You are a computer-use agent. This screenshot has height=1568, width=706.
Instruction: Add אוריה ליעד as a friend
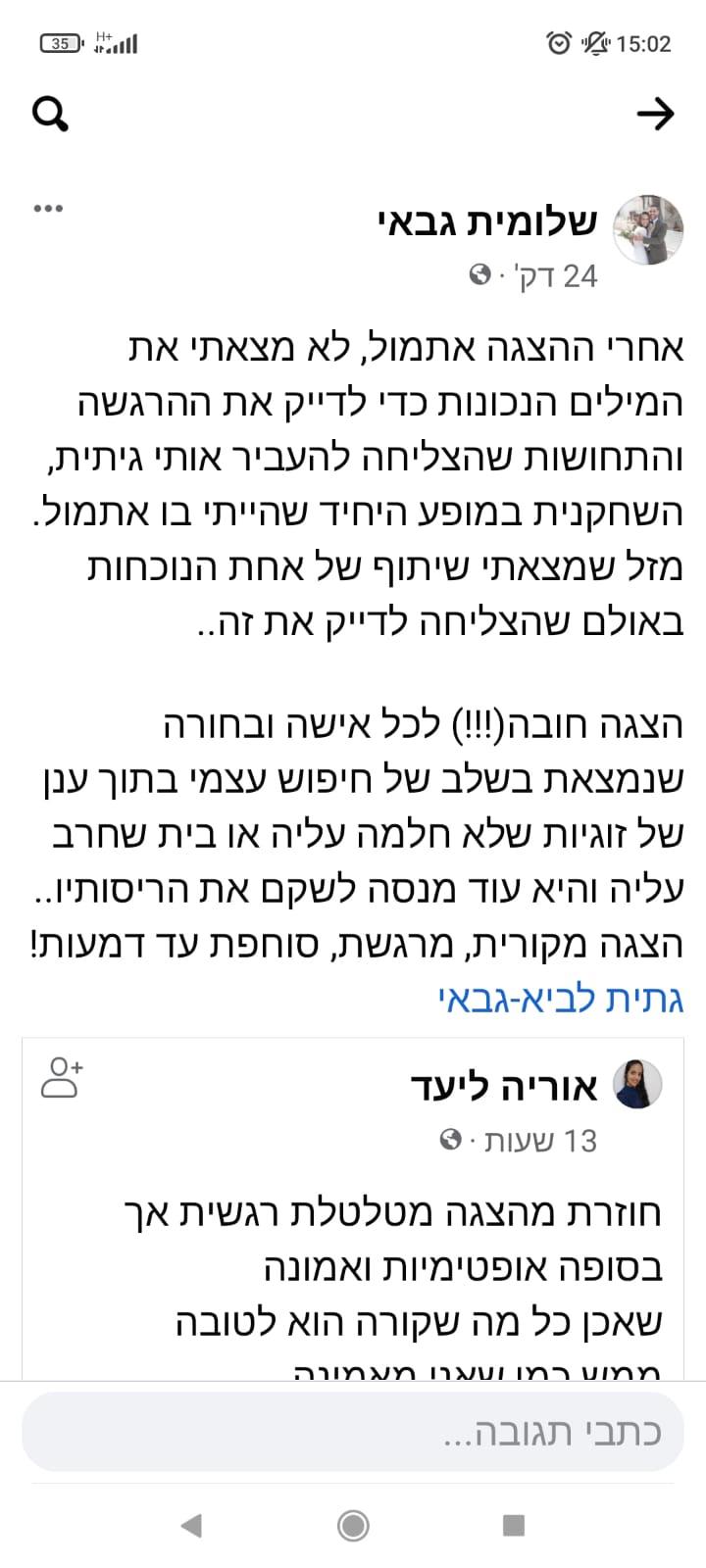pos(62,1077)
